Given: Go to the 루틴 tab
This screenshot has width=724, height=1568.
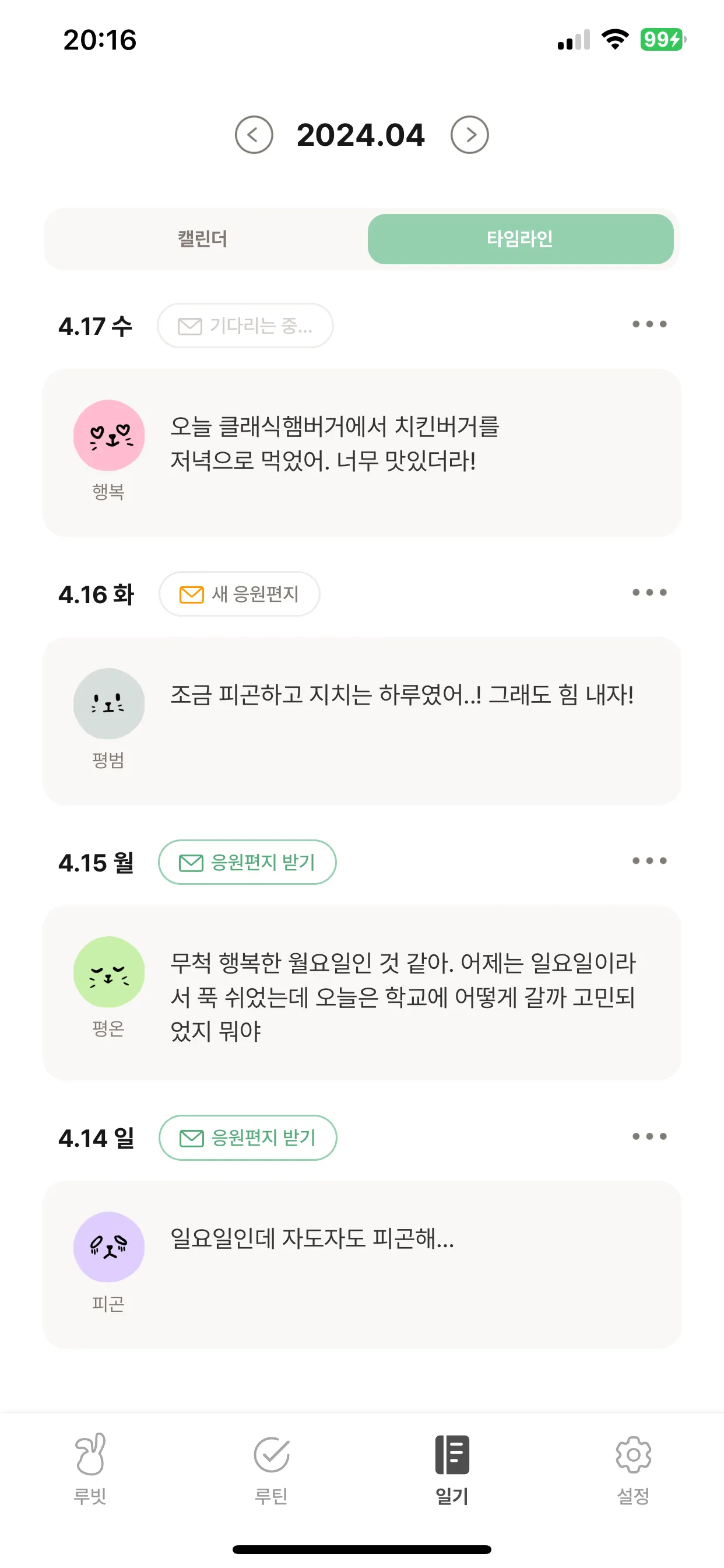Looking at the screenshot, I should pyautogui.click(x=271, y=1468).
